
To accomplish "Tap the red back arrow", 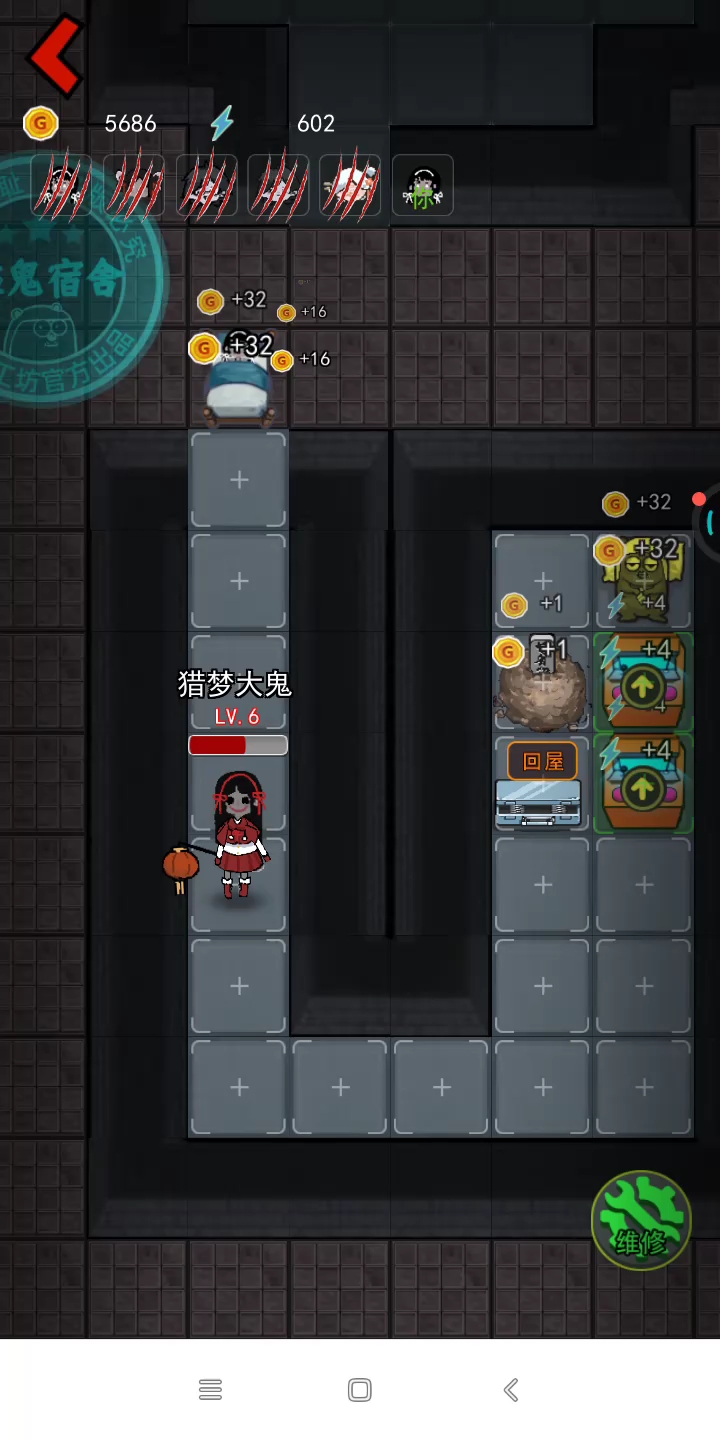I will [56, 56].
